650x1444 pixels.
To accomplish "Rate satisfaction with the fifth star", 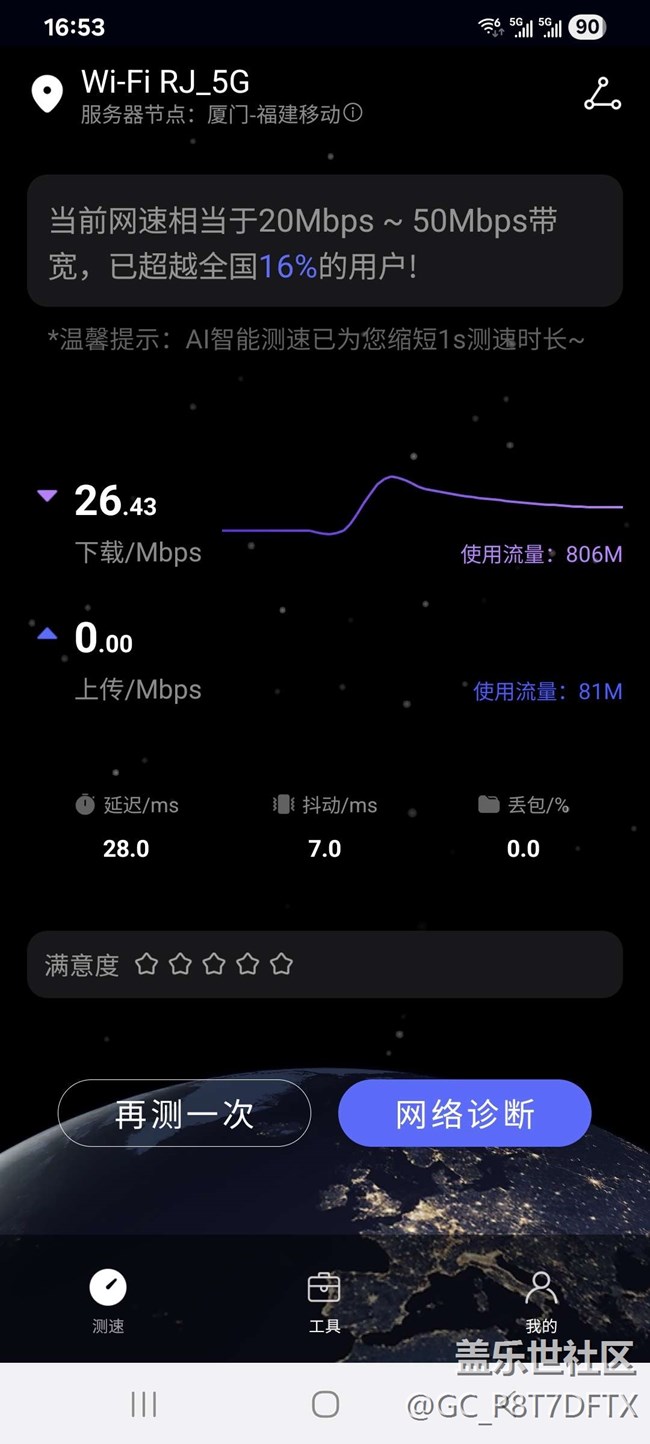I will [x=282, y=964].
